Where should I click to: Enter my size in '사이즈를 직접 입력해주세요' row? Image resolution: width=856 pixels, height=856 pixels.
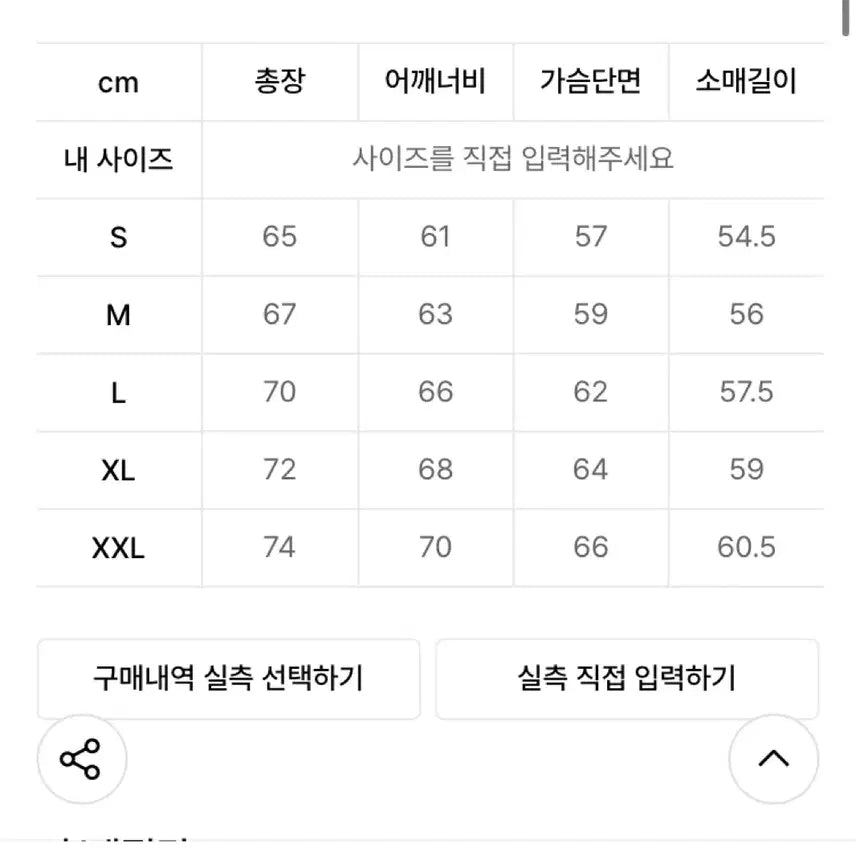click(512, 159)
